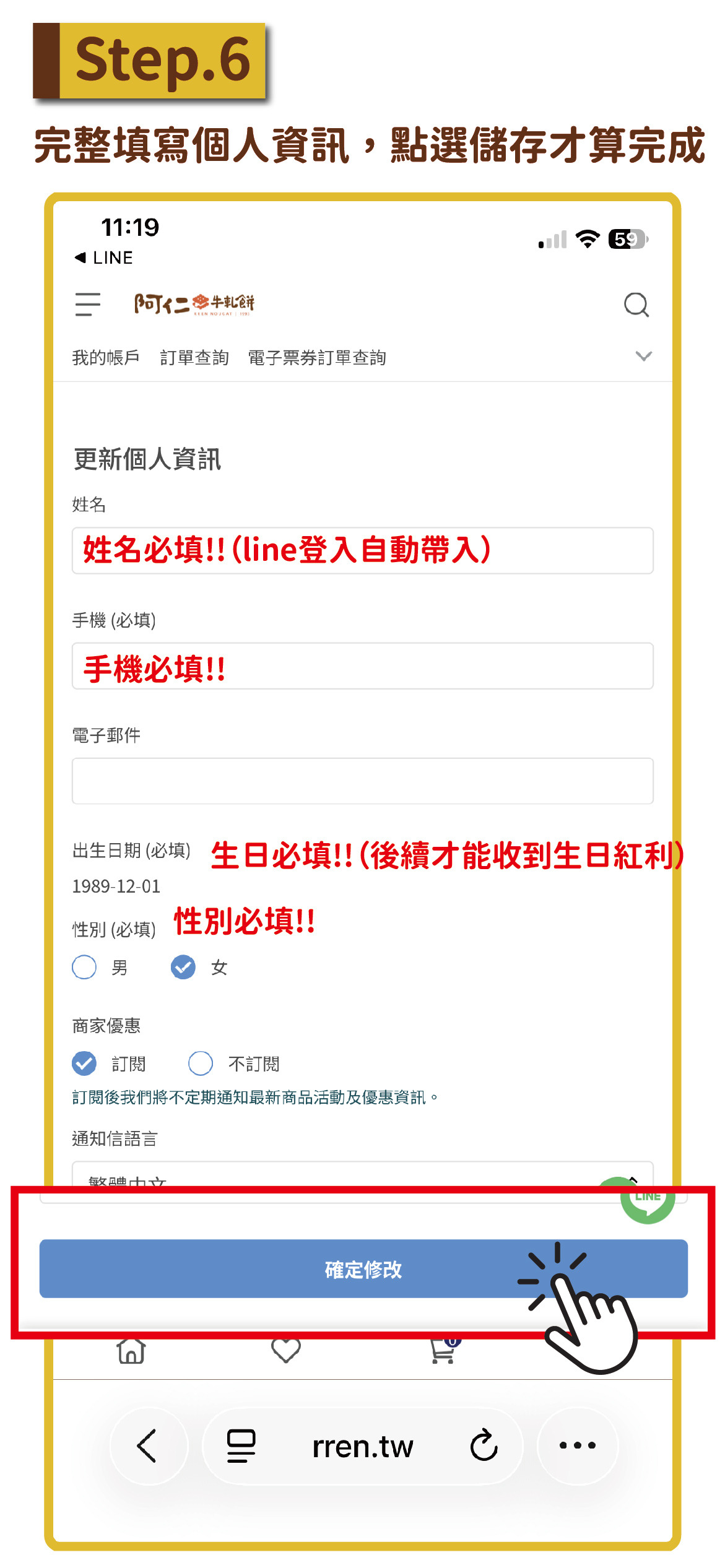This screenshot has height=1568, width=725.
Task: Open the hamburger menu
Action: tap(87, 304)
